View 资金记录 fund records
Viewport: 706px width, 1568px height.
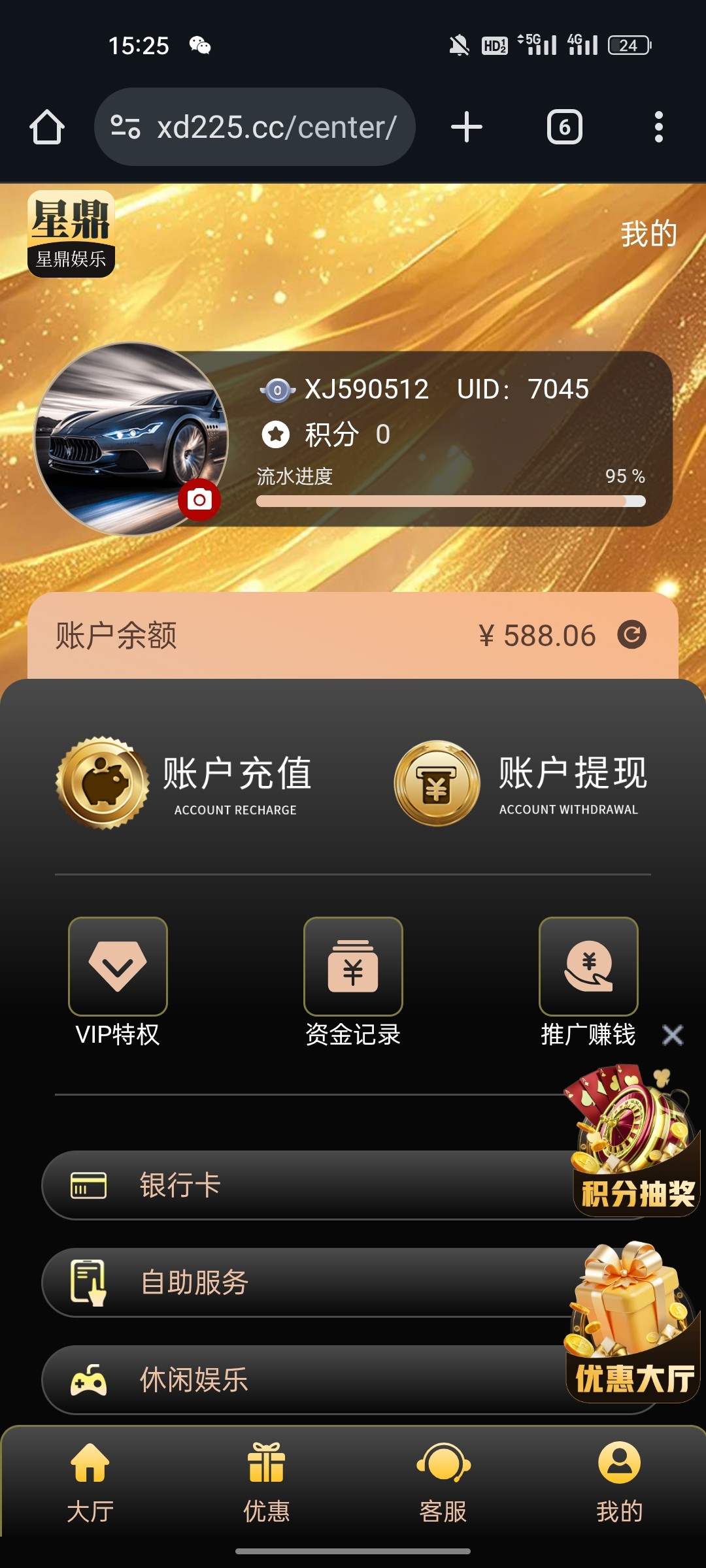pos(353,967)
